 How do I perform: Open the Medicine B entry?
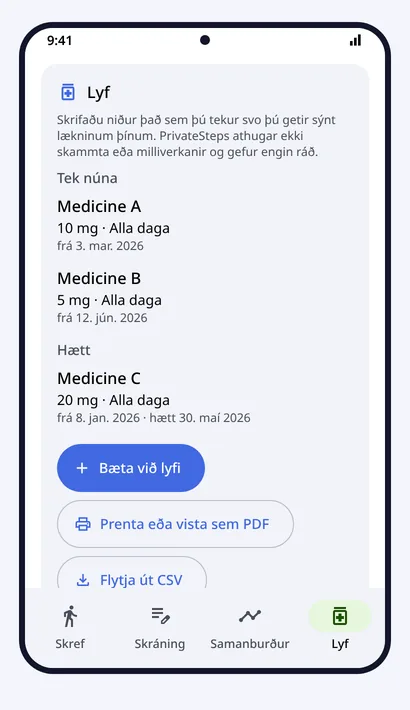(x=205, y=297)
